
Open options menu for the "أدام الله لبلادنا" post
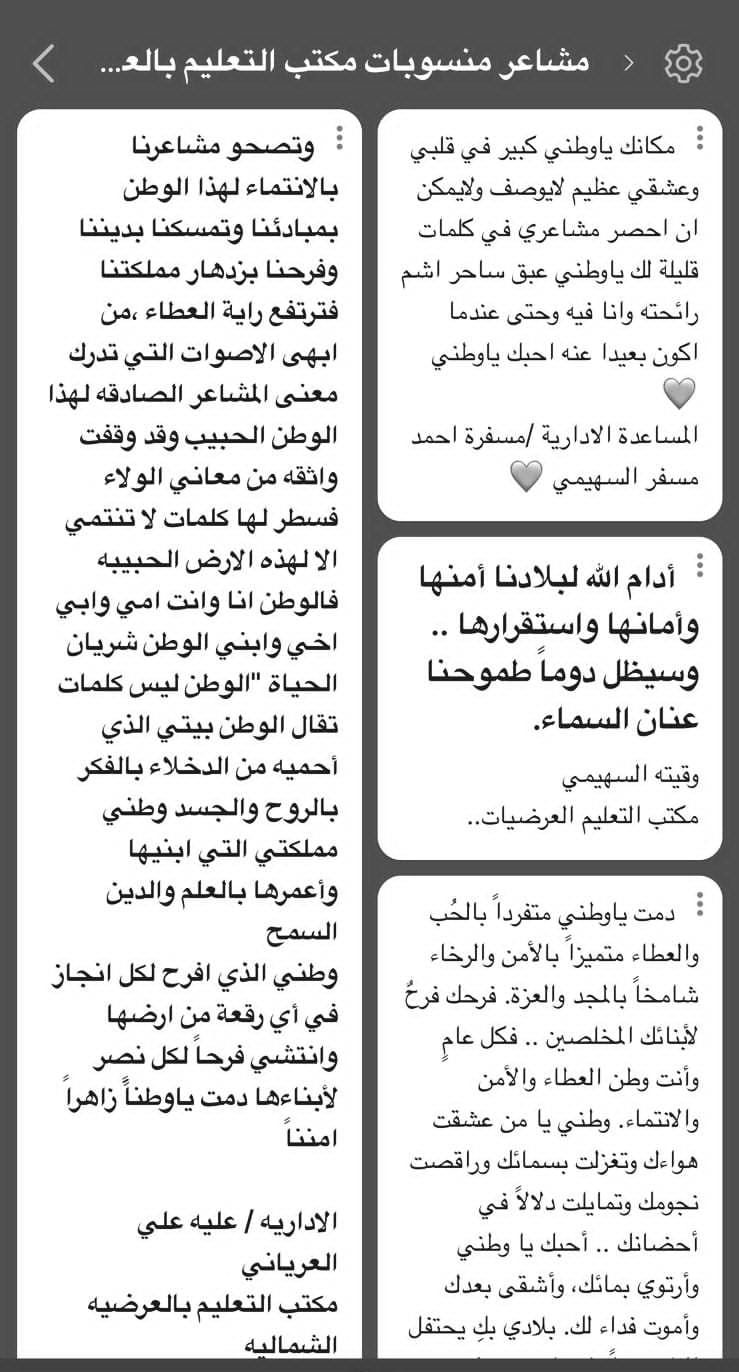pos(700,565)
